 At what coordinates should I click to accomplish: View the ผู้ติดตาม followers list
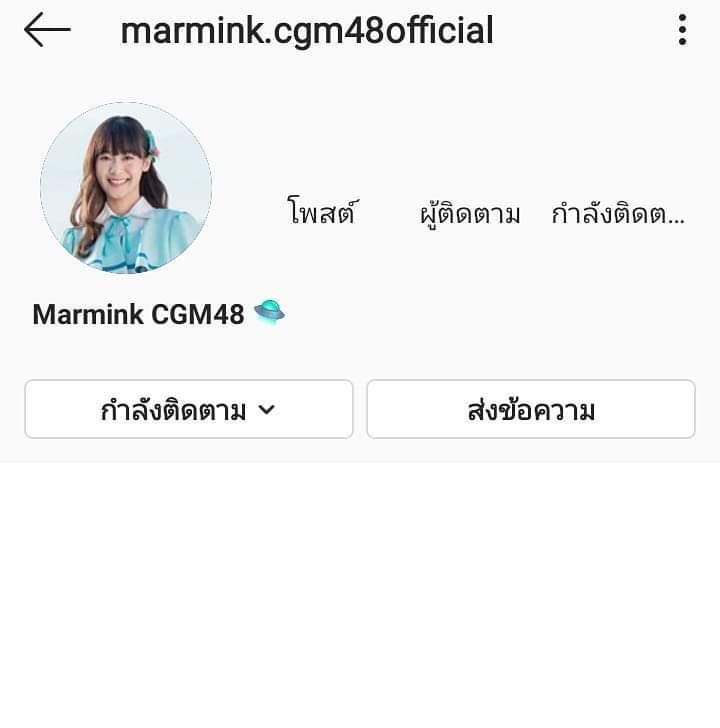click(470, 214)
